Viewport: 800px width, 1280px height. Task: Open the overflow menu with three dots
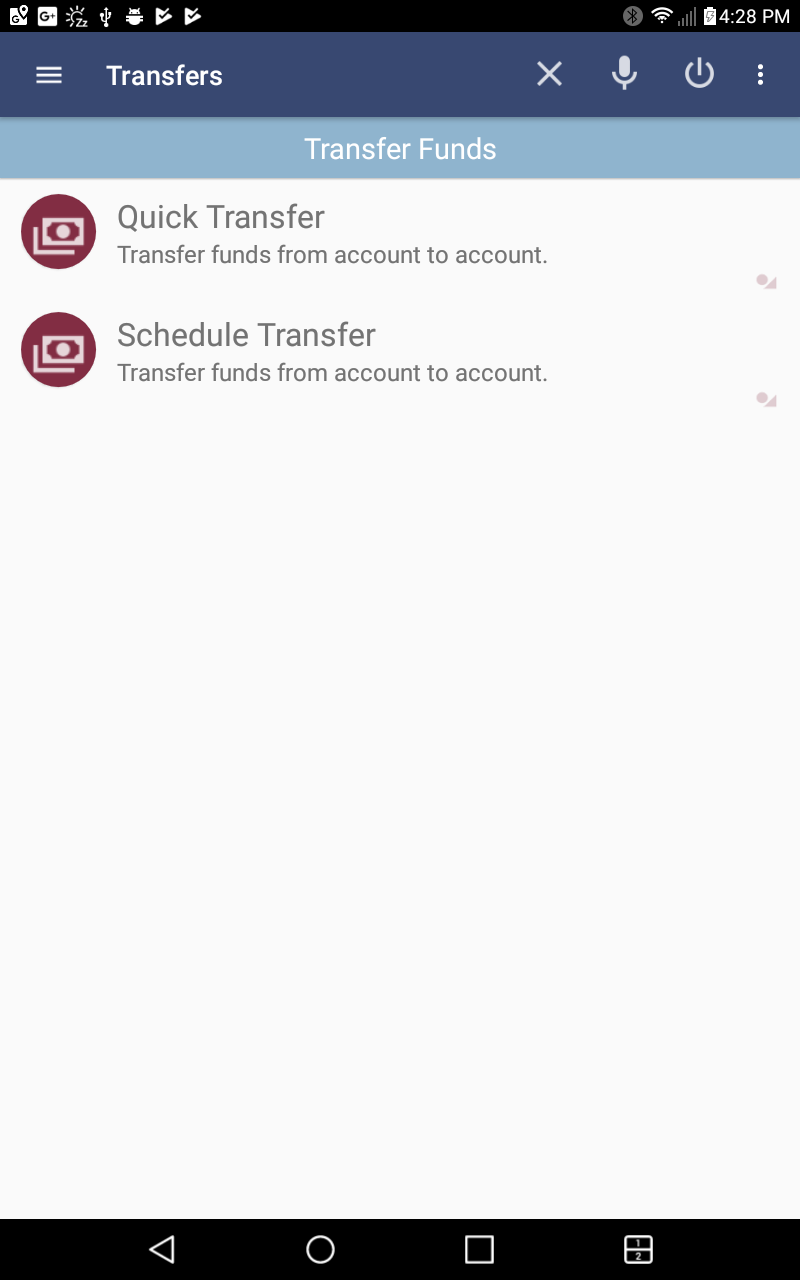[x=760, y=73]
